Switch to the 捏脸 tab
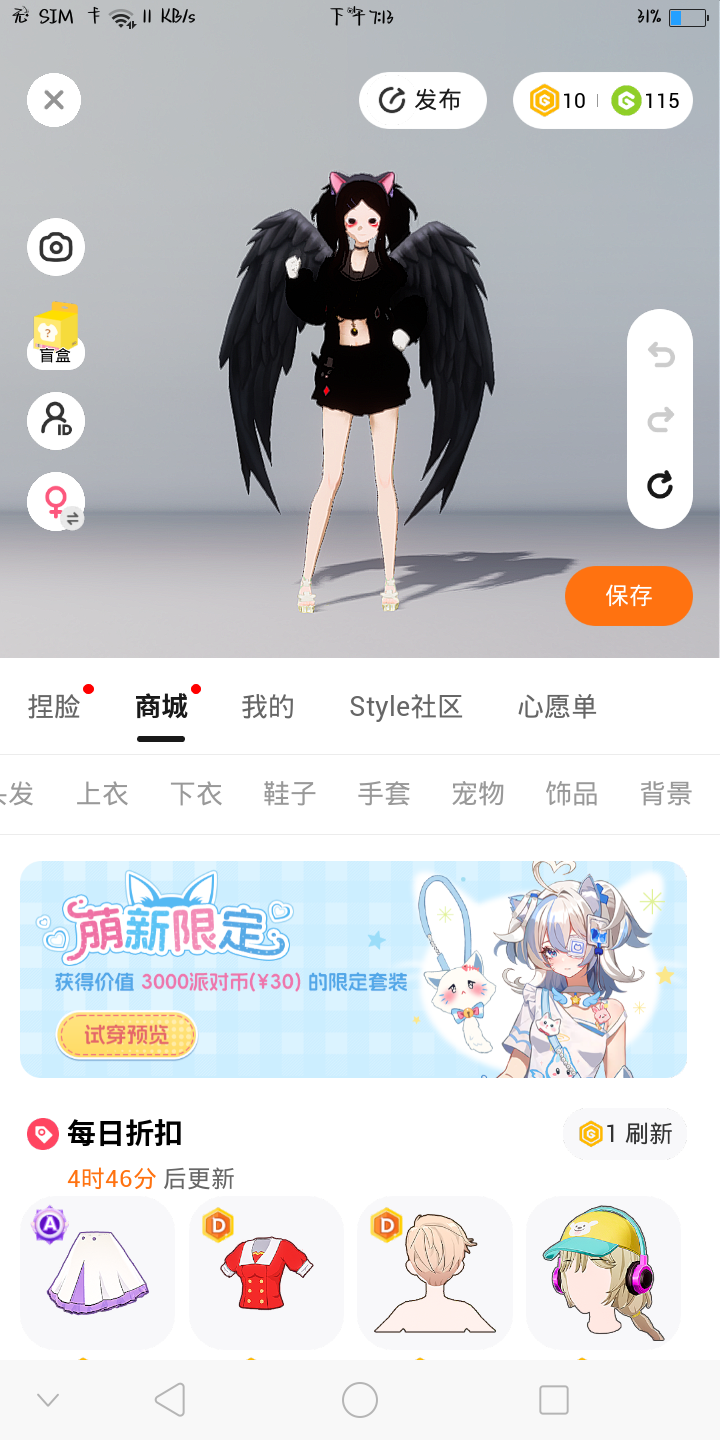The width and height of the screenshot is (720, 1440). click(x=54, y=707)
